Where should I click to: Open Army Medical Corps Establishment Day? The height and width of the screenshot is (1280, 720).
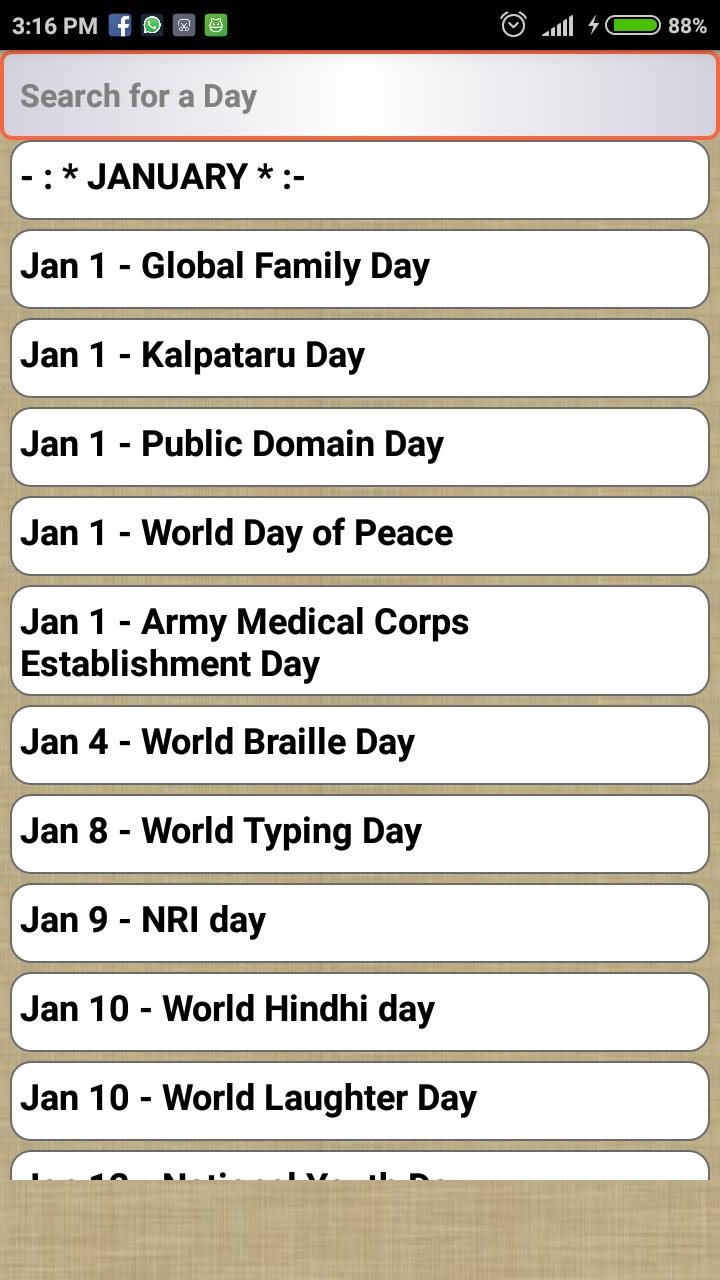[360, 641]
